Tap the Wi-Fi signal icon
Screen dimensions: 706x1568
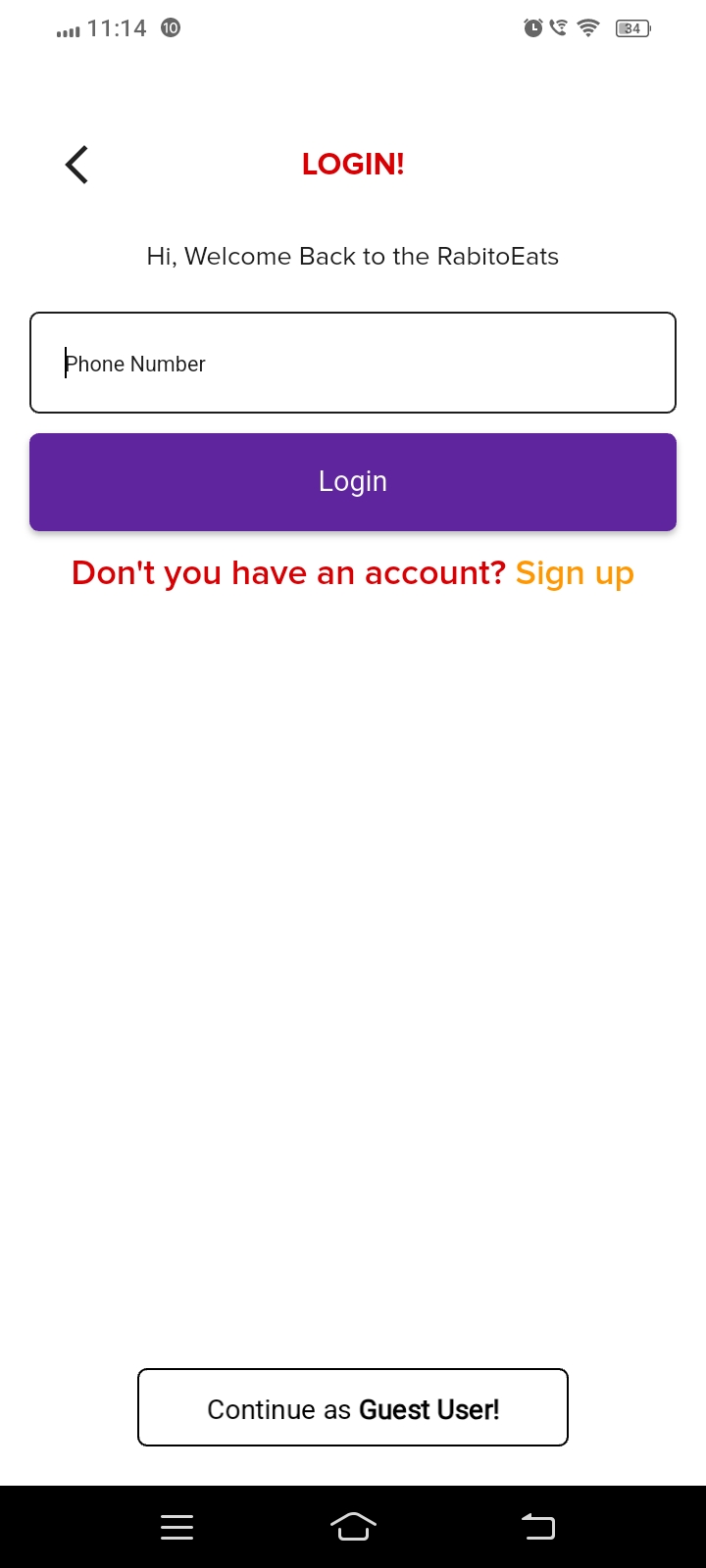[587, 27]
